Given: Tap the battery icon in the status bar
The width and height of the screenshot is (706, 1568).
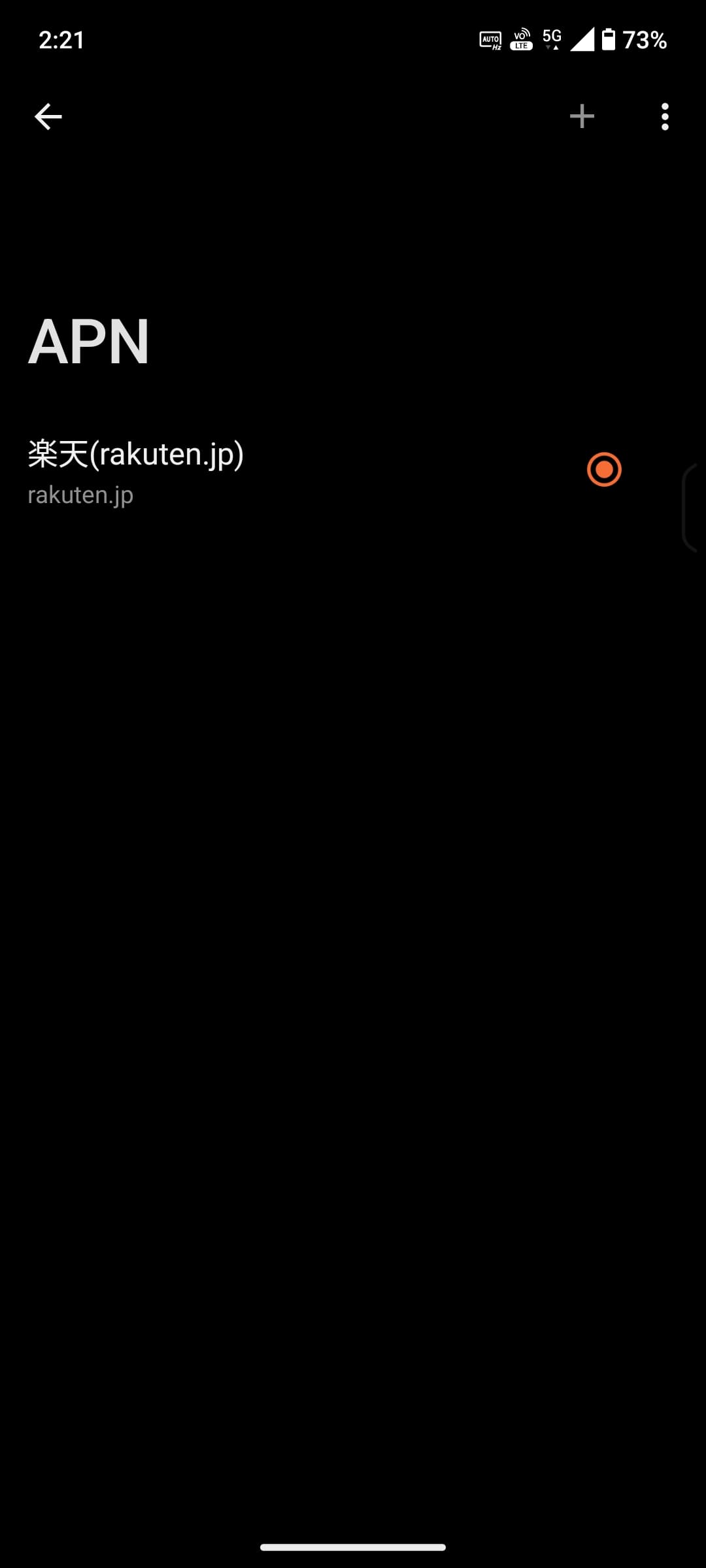Looking at the screenshot, I should pos(610,41).
